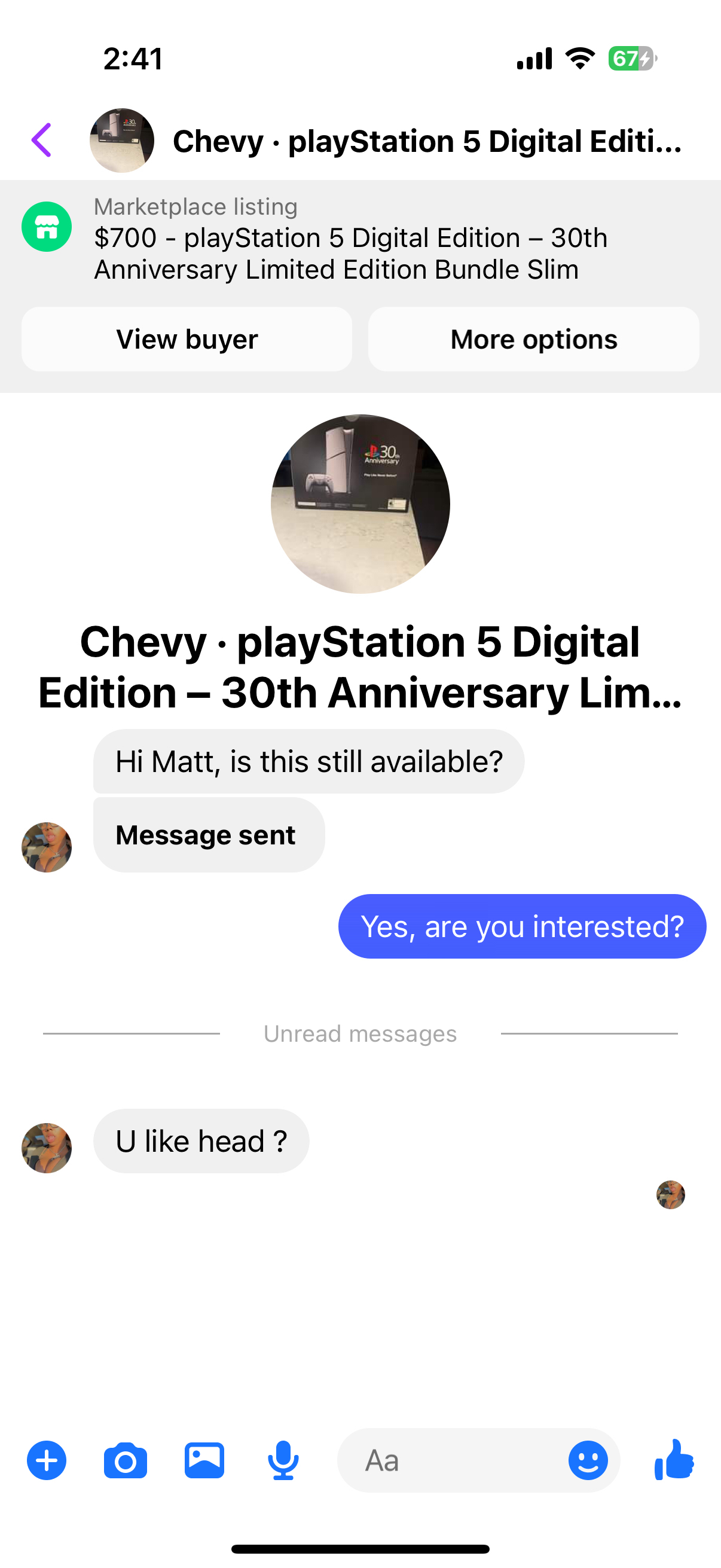Screen dimensions: 721x1568
Task: Send a thumbs-up like
Action: pyautogui.click(x=674, y=1460)
